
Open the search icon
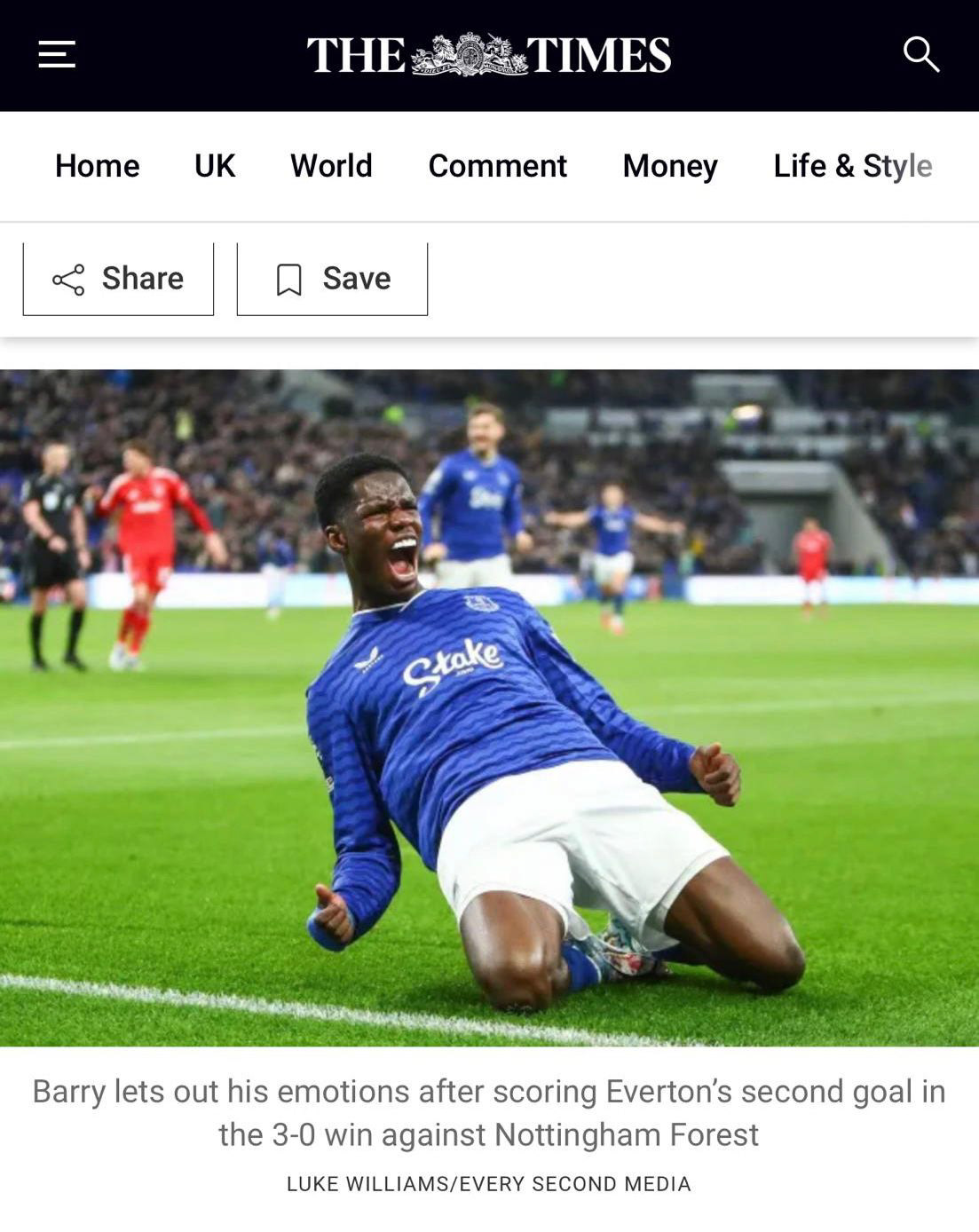pyautogui.click(x=920, y=54)
